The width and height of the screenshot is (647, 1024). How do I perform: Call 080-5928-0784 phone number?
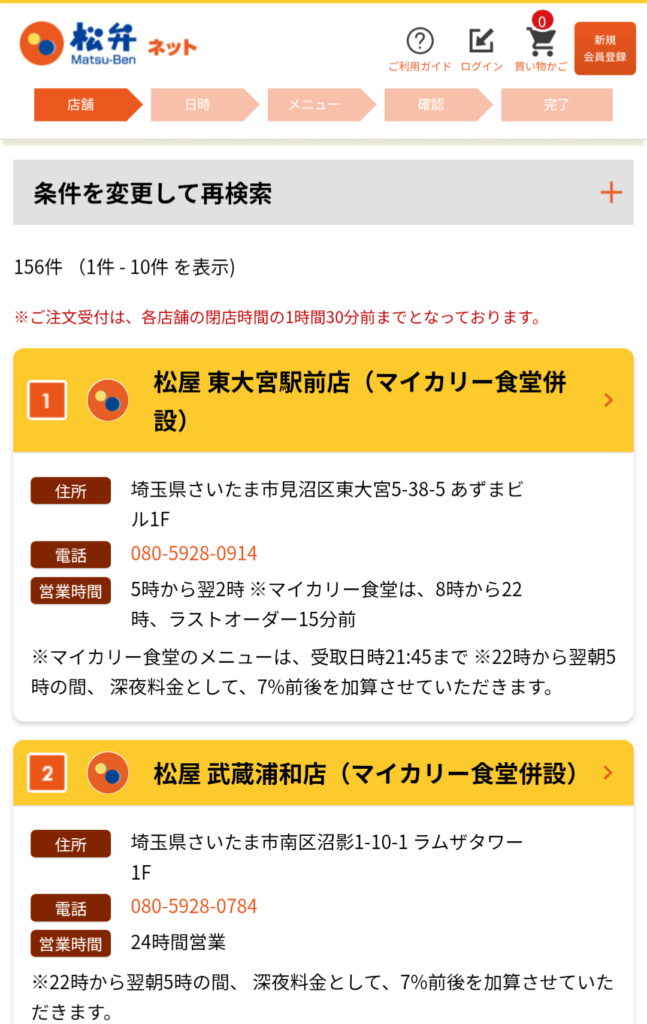194,906
